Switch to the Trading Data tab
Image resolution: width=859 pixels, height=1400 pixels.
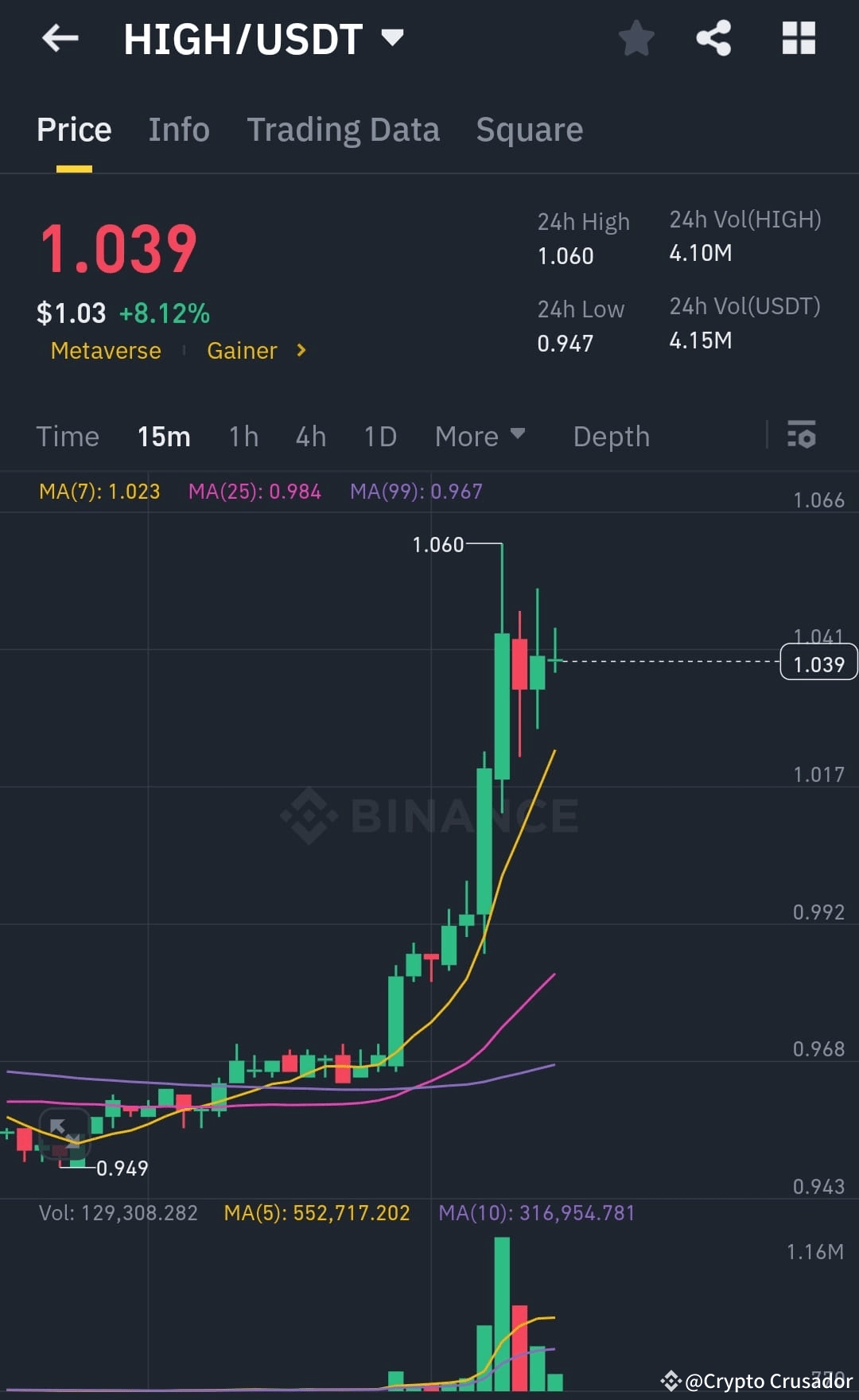tap(343, 129)
